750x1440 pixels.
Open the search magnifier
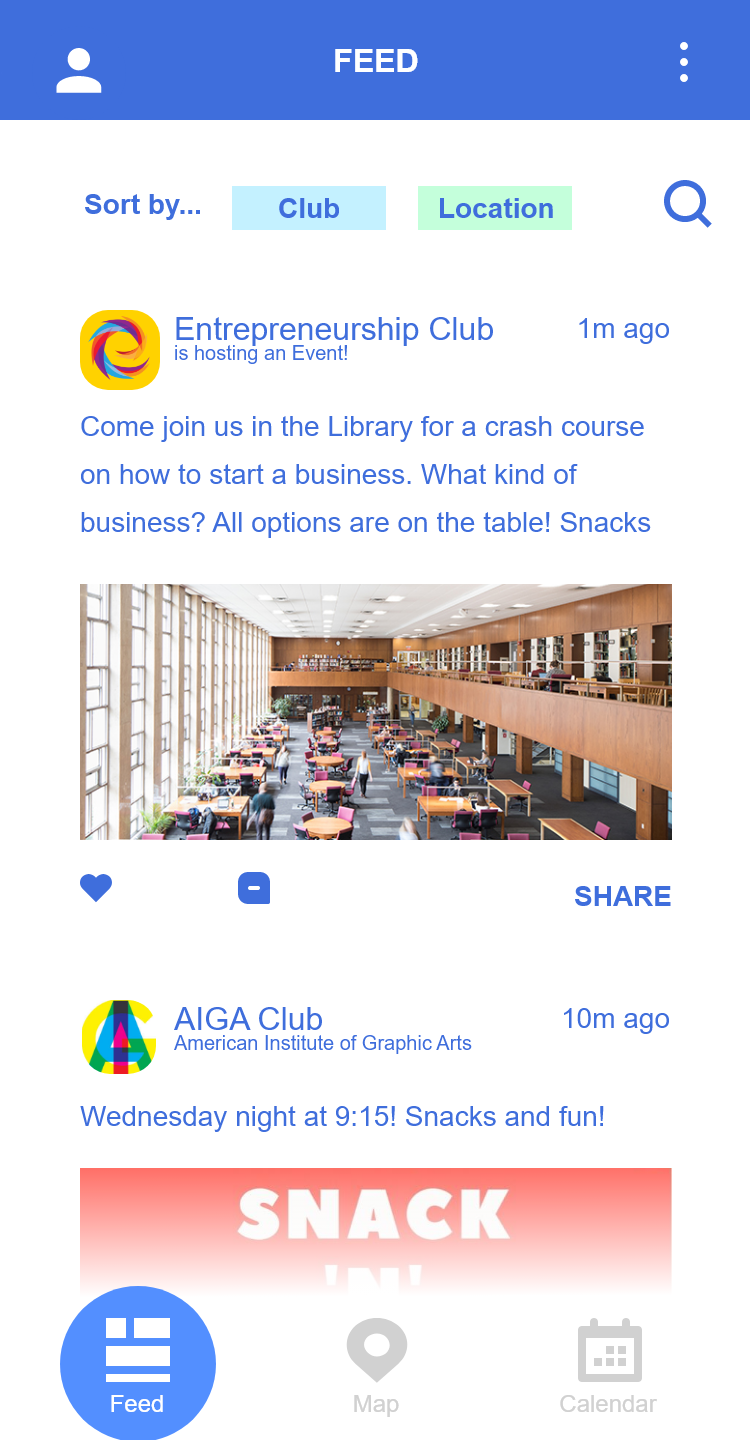[x=687, y=205]
